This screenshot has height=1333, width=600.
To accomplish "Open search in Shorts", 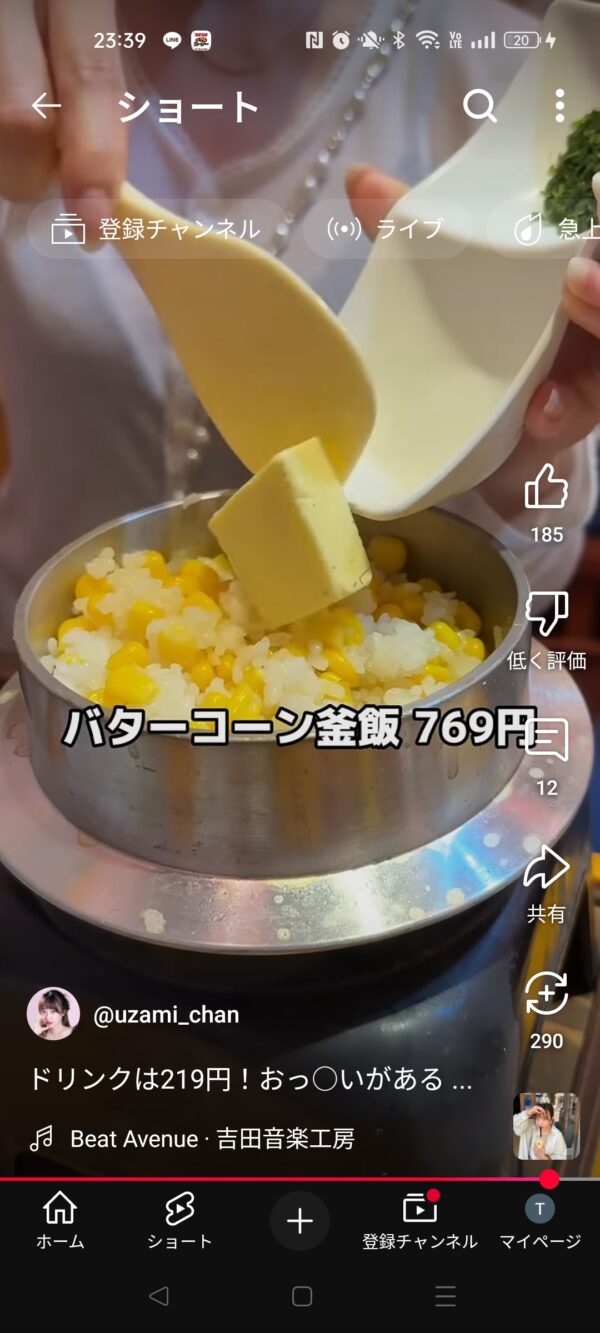I will (x=480, y=106).
